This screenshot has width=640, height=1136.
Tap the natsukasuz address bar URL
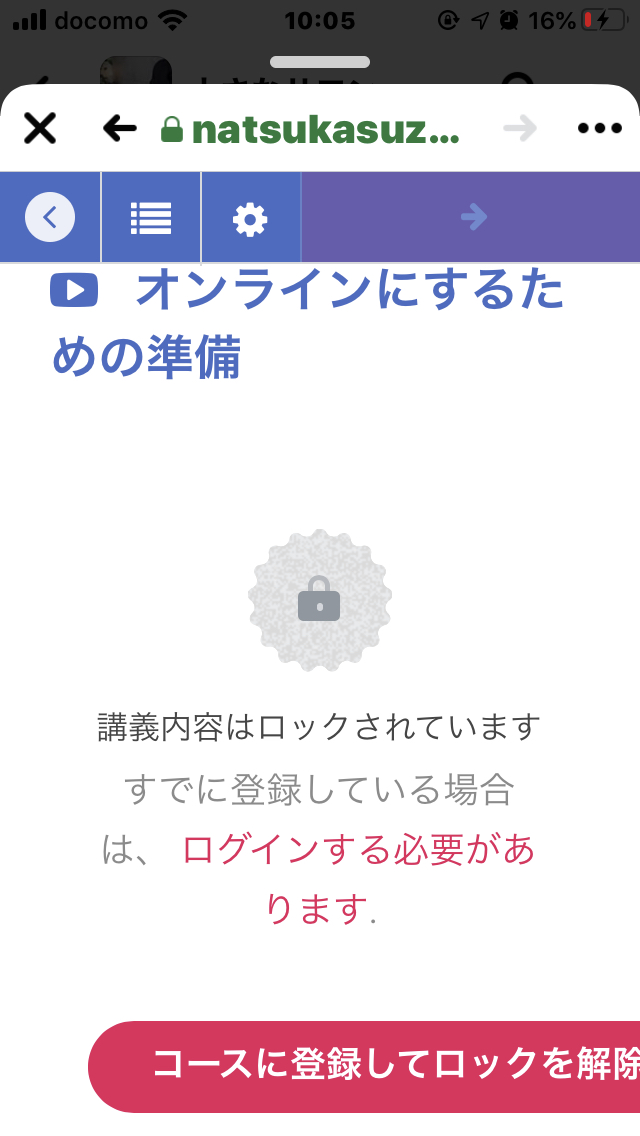[310, 130]
